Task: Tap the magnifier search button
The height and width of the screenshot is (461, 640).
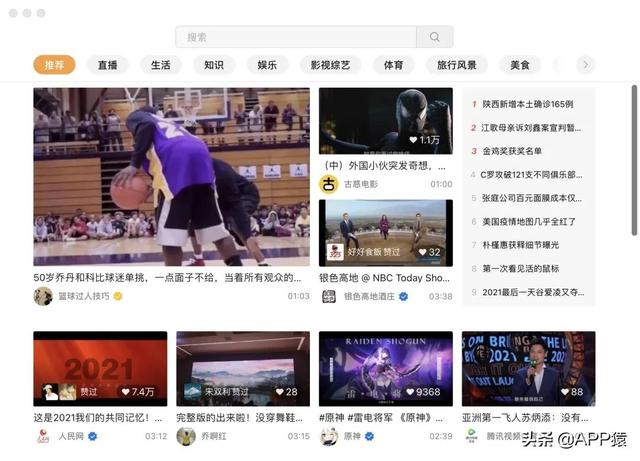Action: click(x=435, y=37)
